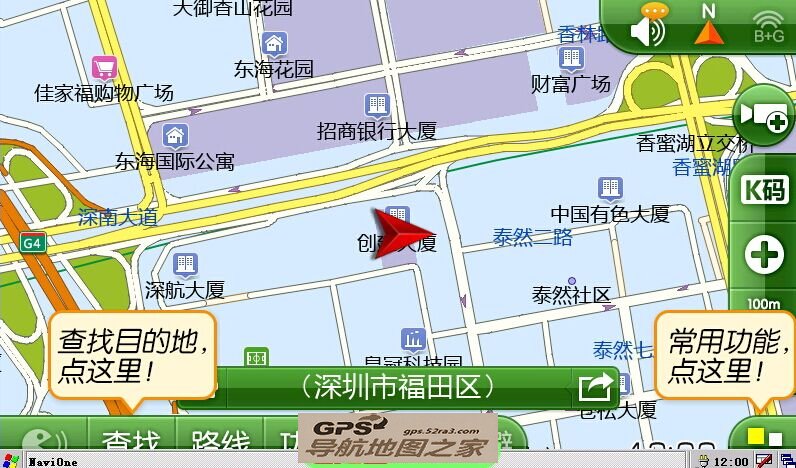796x468 pixels.
Task: Tap the north compass indicator
Action: (x=709, y=26)
